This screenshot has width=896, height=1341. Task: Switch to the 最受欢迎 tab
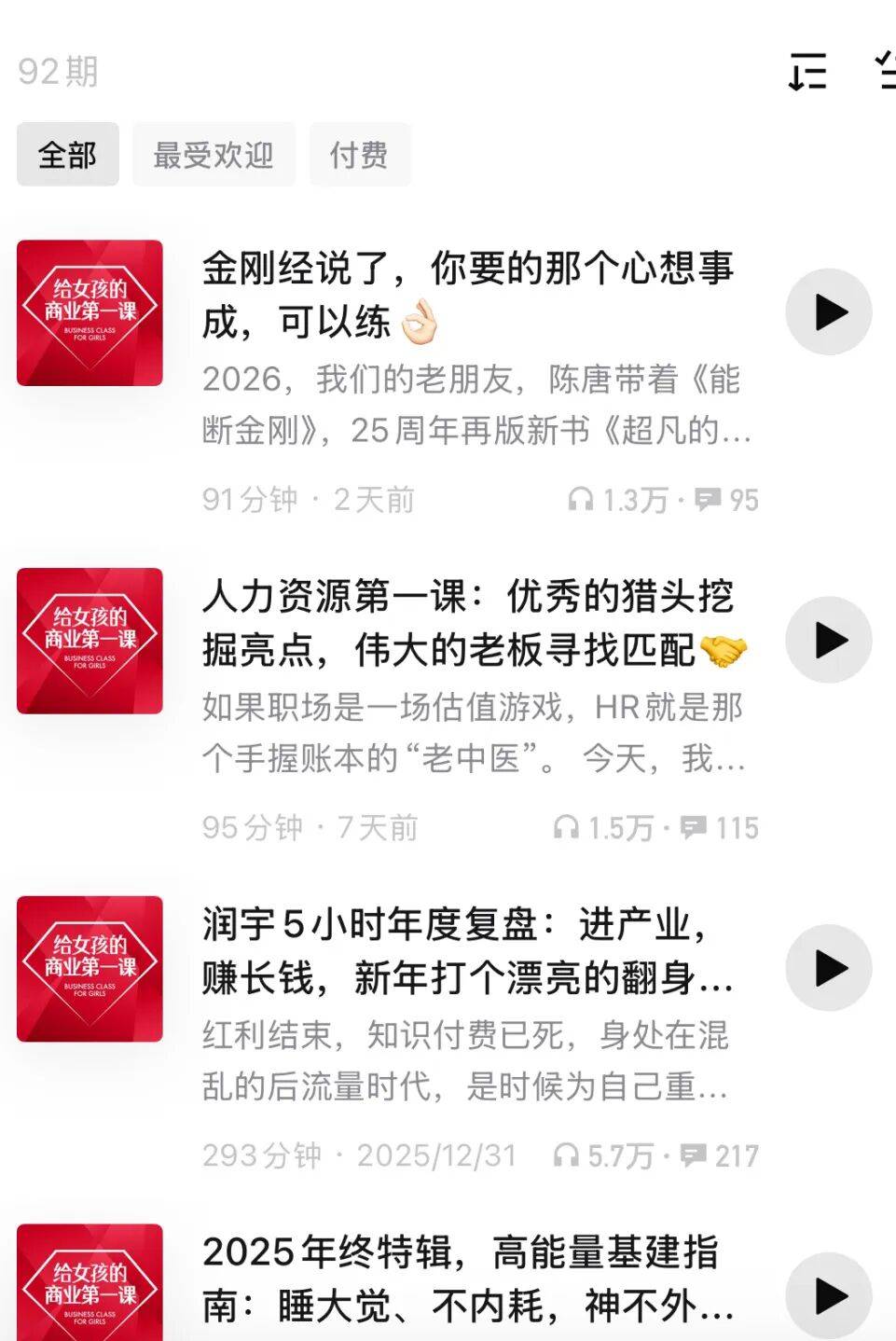click(x=214, y=155)
